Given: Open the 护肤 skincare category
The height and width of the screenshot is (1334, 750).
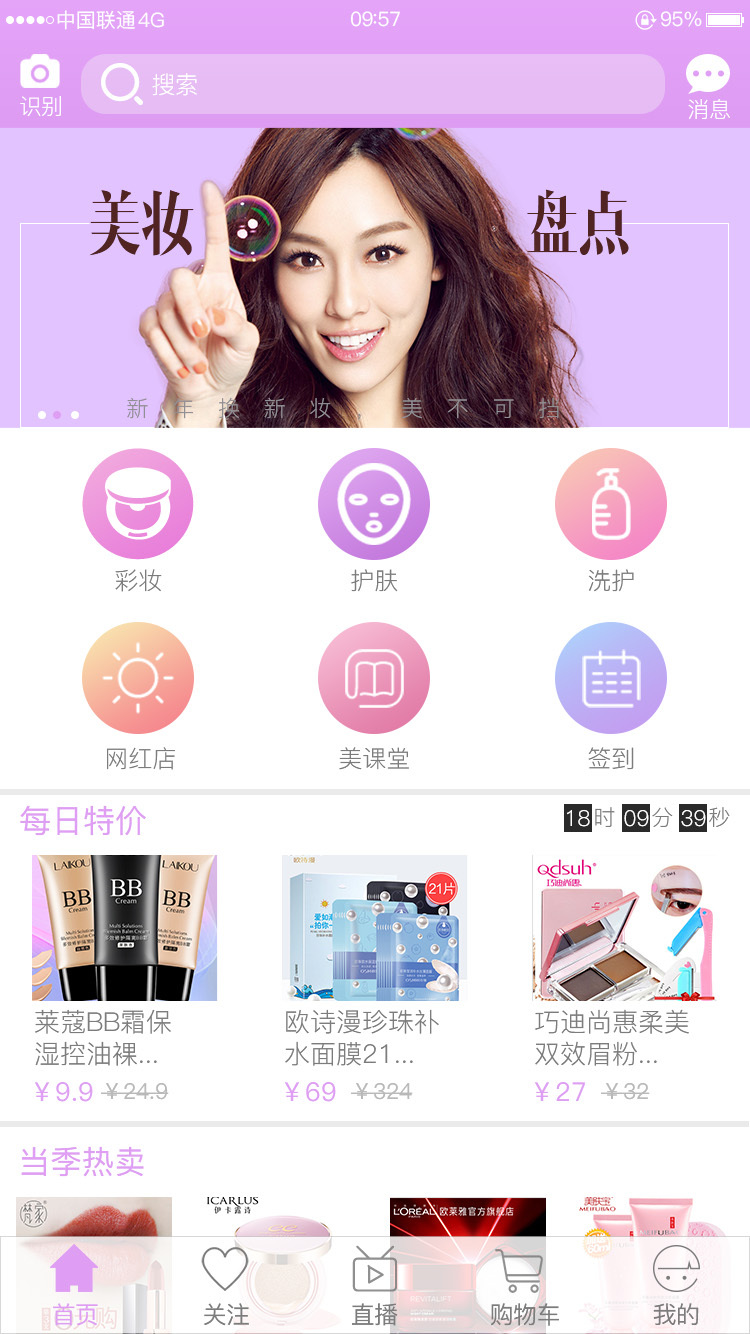Looking at the screenshot, I should [x=374, y=517].
